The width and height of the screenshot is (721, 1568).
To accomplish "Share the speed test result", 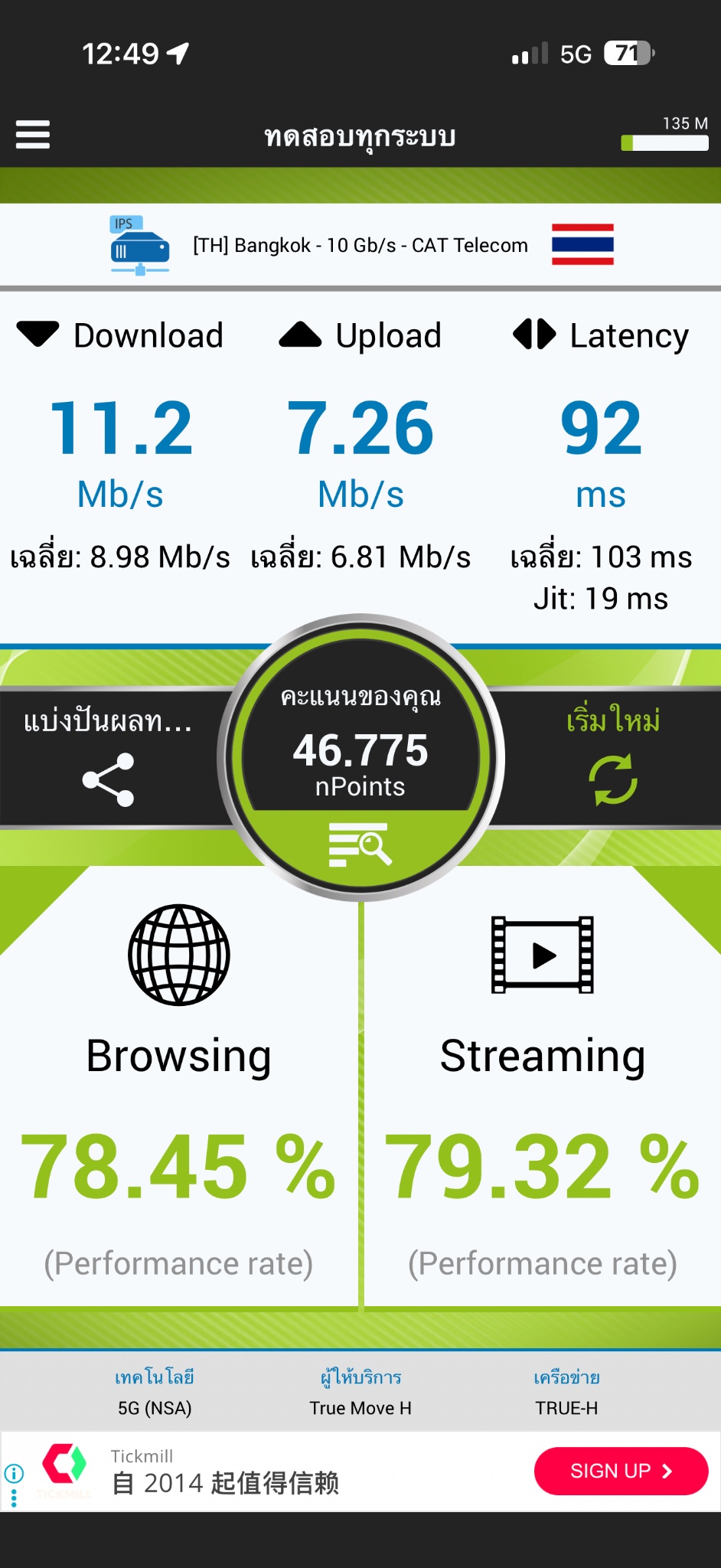I will [x=108, y=757].
